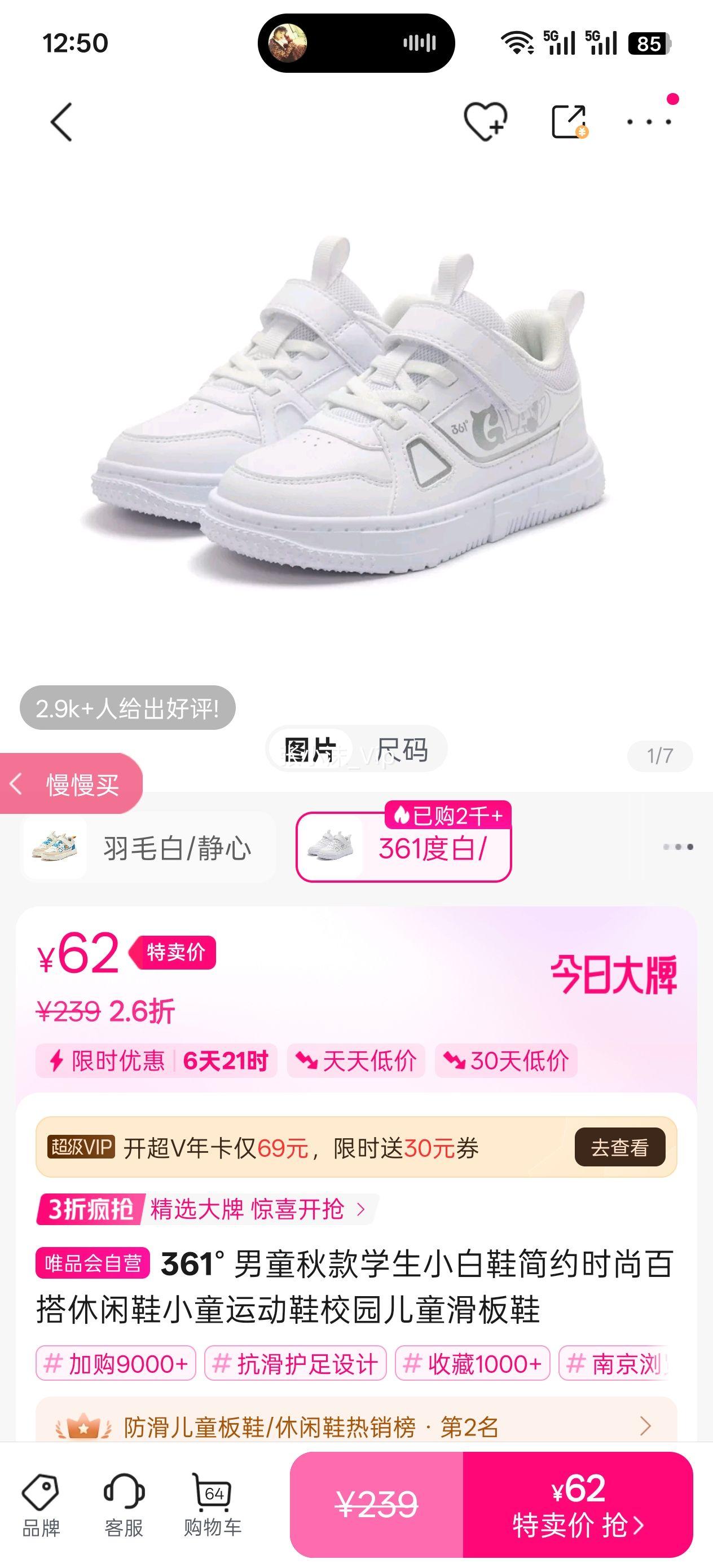Tap the back arrow to leave product page
This screenshot has width=713, height=1568.
point(61,122)
